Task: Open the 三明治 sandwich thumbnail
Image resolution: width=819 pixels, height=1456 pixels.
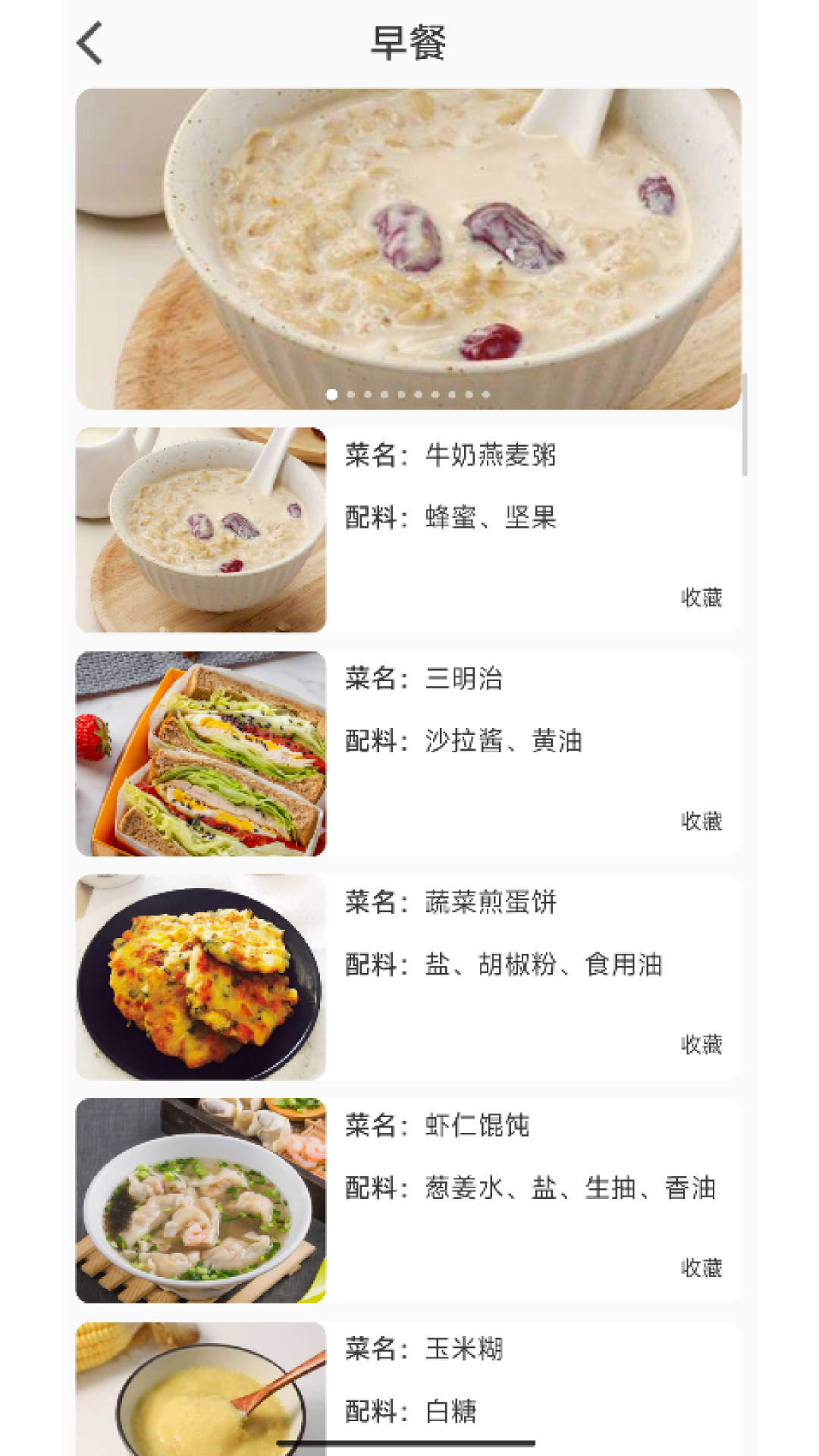Action: click(200, 753)
